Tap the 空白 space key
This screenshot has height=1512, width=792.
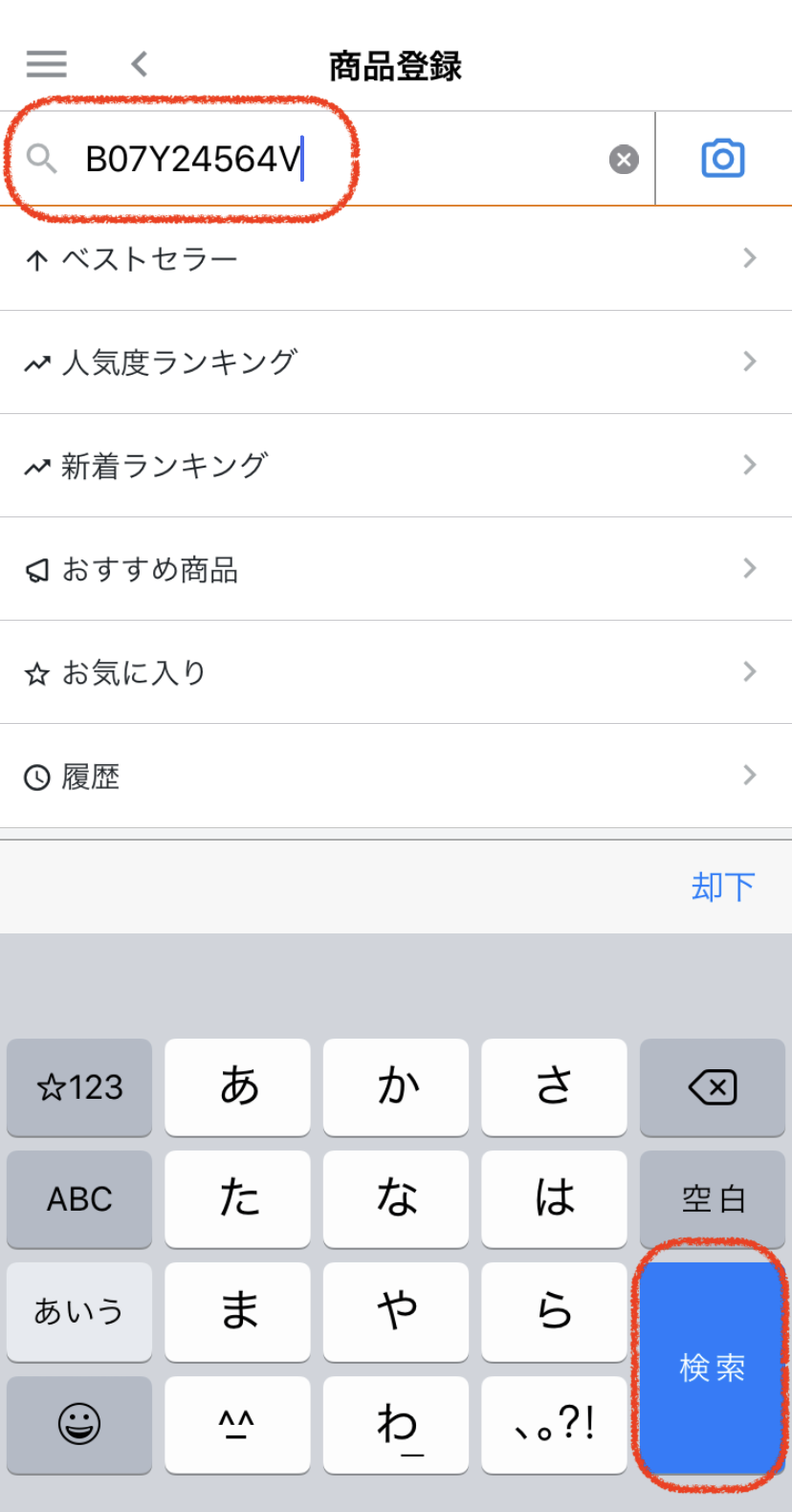(x=712, y=1198)
